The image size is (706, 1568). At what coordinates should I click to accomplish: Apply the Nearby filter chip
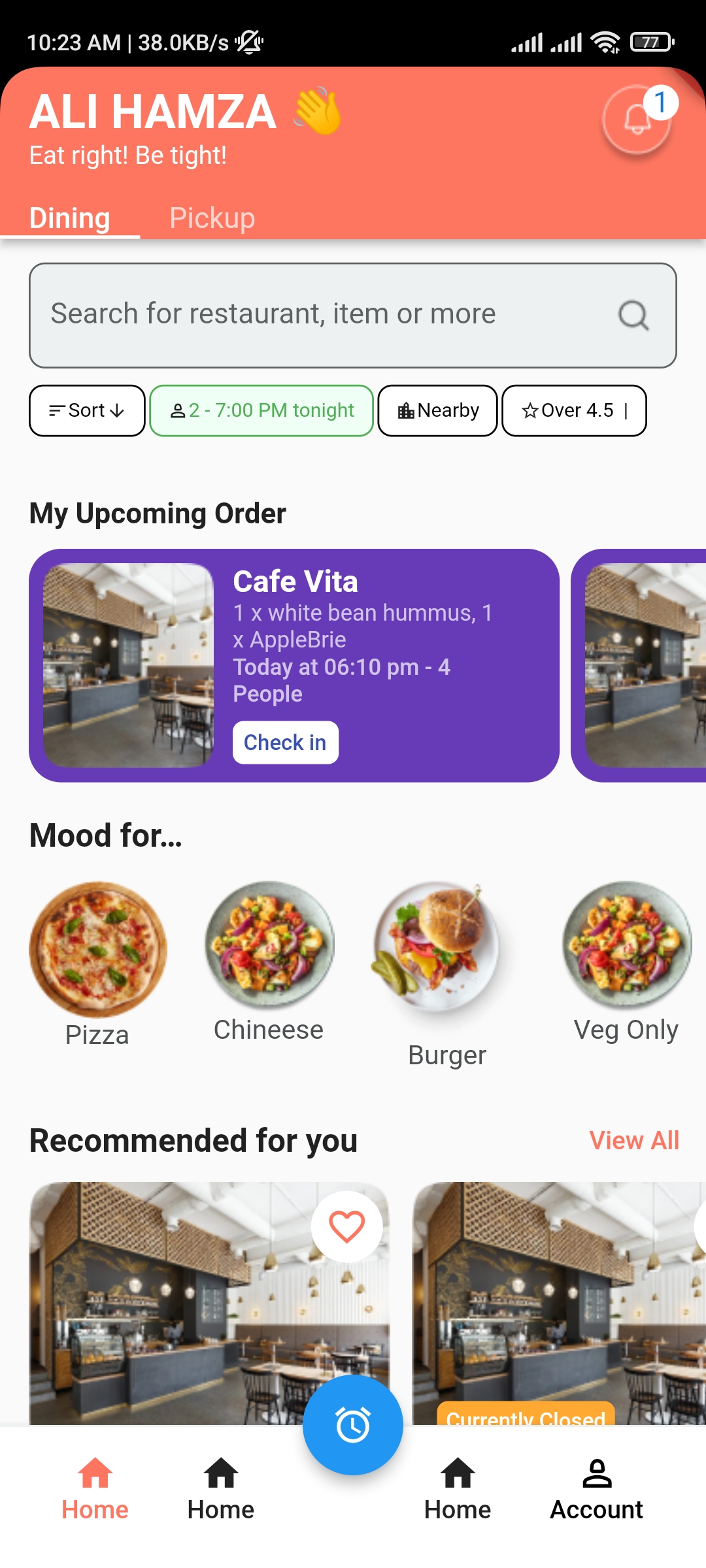pos(438,410)
